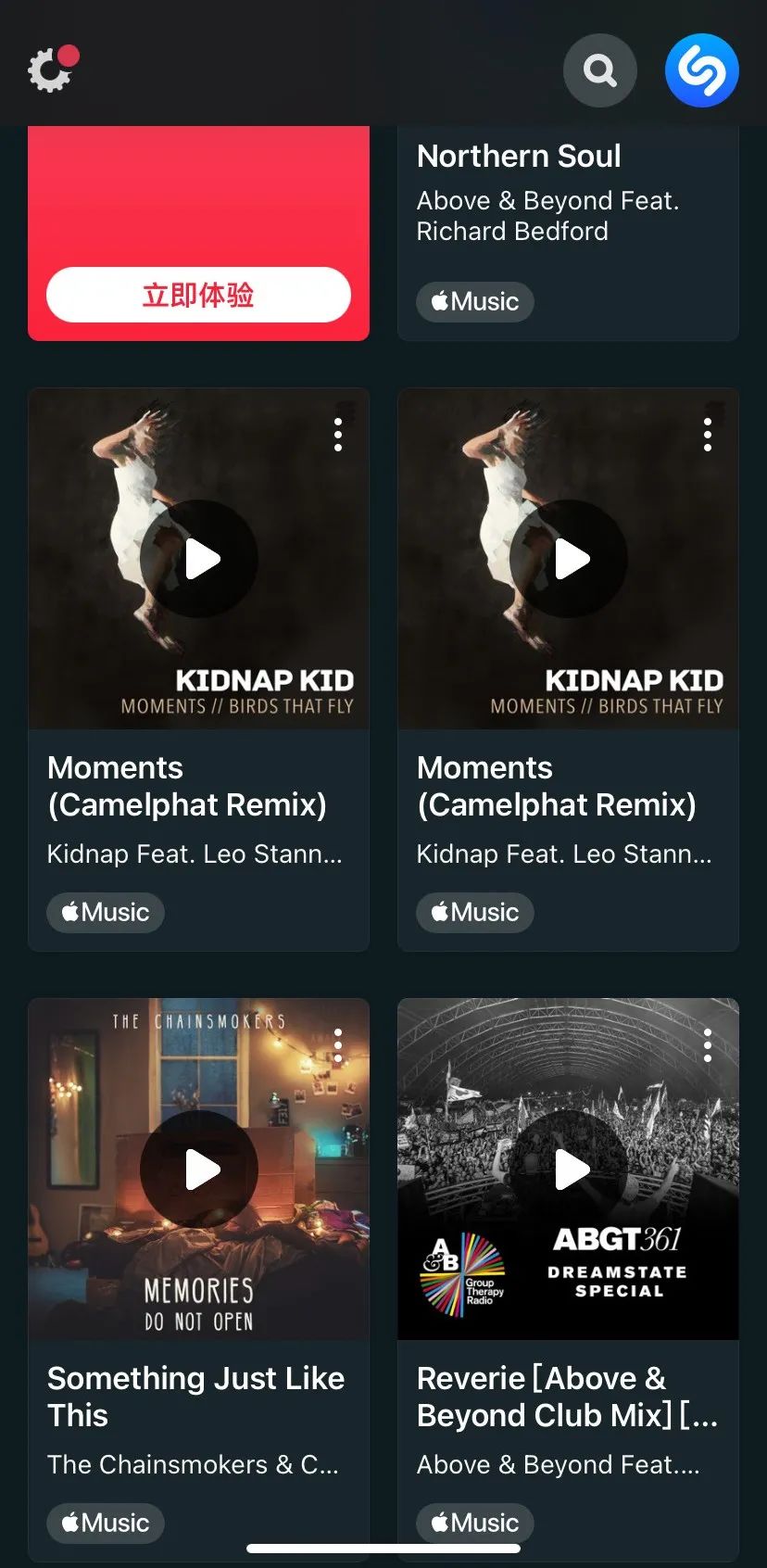The image size is (767, 1568).
Task: Play Something Just Like This preview
Action: (199, 1170)
